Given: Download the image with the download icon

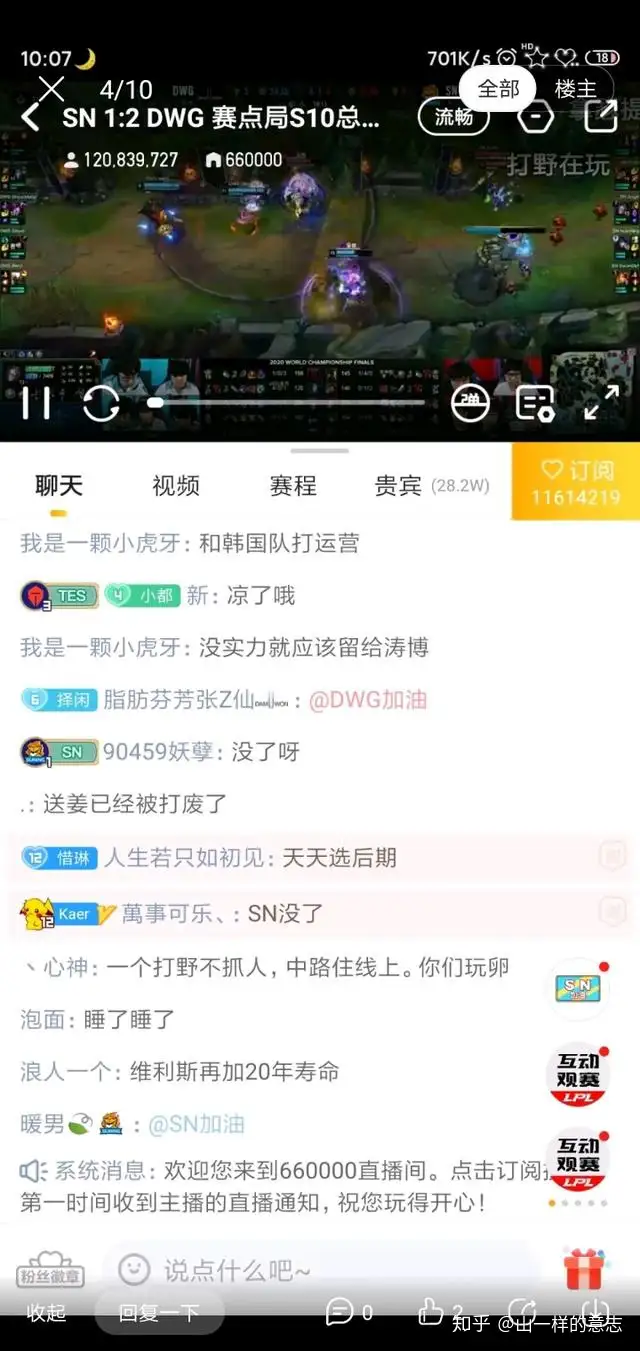Looking at the screenshot, I should 595,1311.
